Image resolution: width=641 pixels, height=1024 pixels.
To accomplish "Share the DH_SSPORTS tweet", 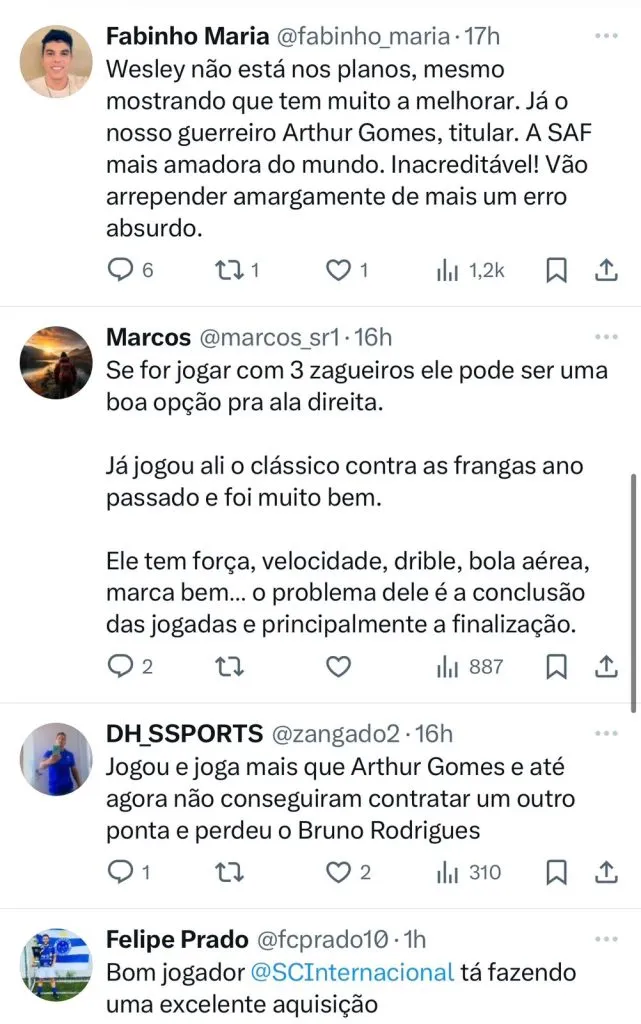I will 606,872.
